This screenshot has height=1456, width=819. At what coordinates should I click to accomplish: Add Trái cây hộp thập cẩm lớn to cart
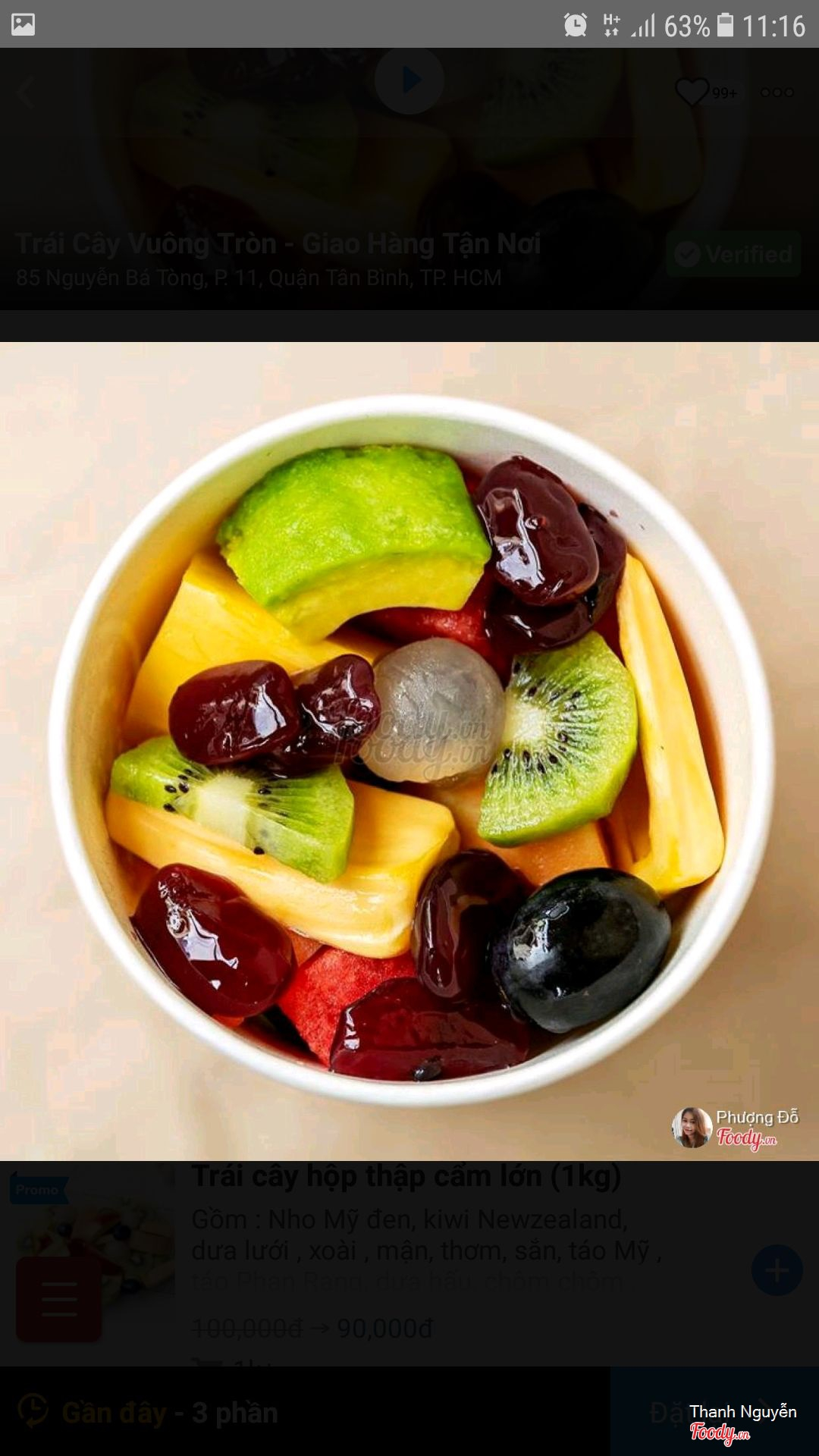pyautogui.click(x=777, y=1270)
